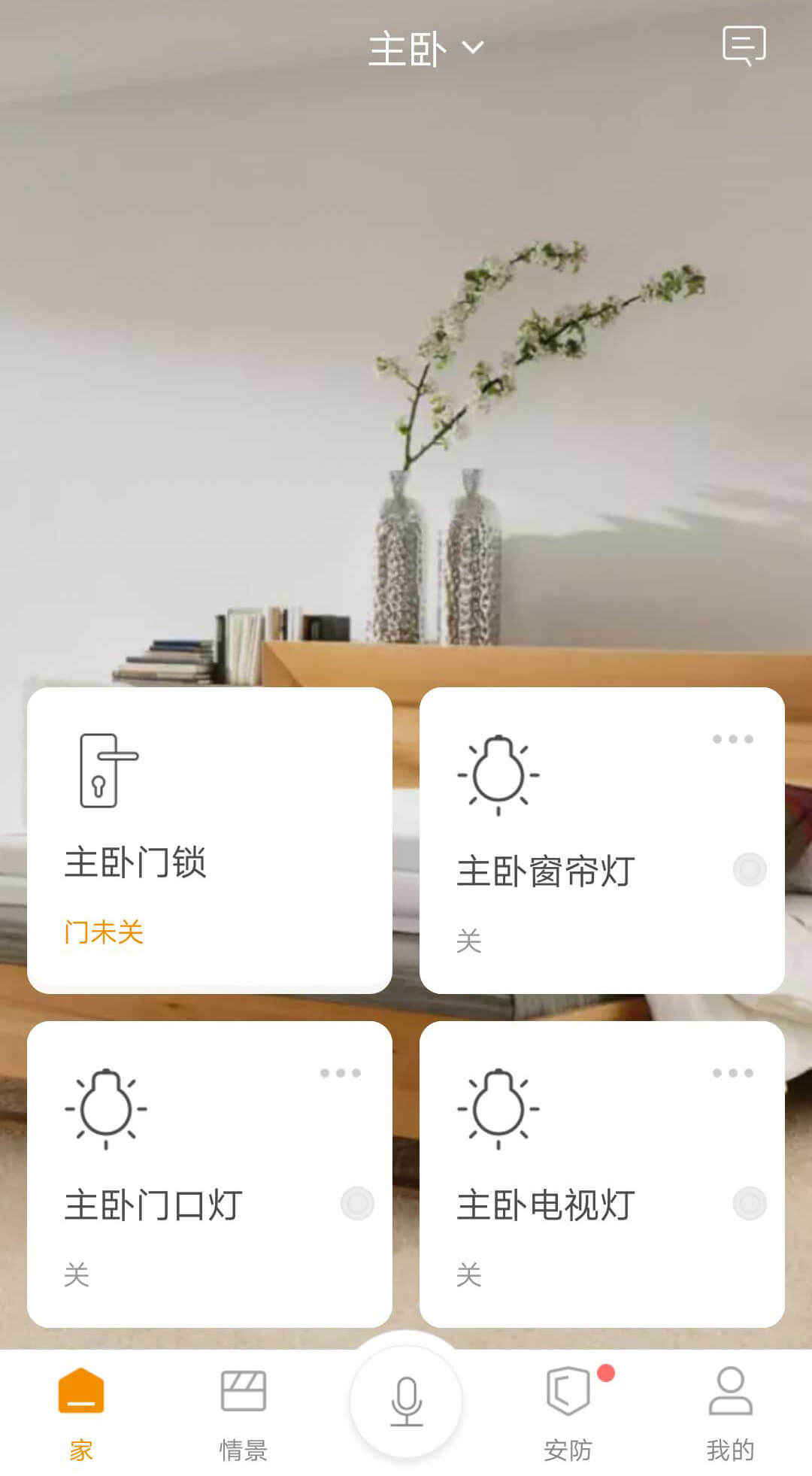812x1476 pixels.
Task: Tap the 主卧窗帘灯 light bulb icon
Action: pos(497,776)
